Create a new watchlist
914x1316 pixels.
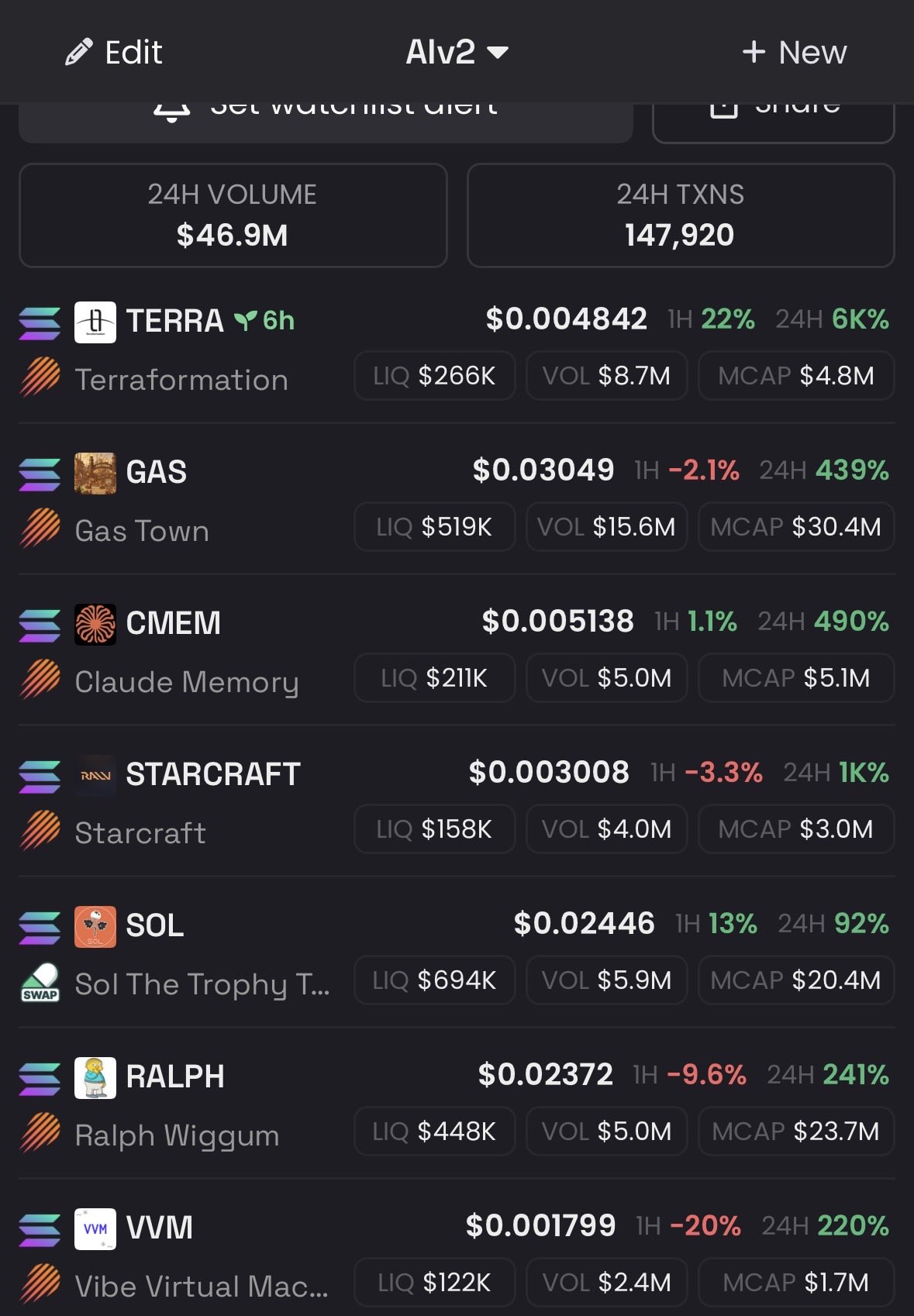click(x=794, y=53)
